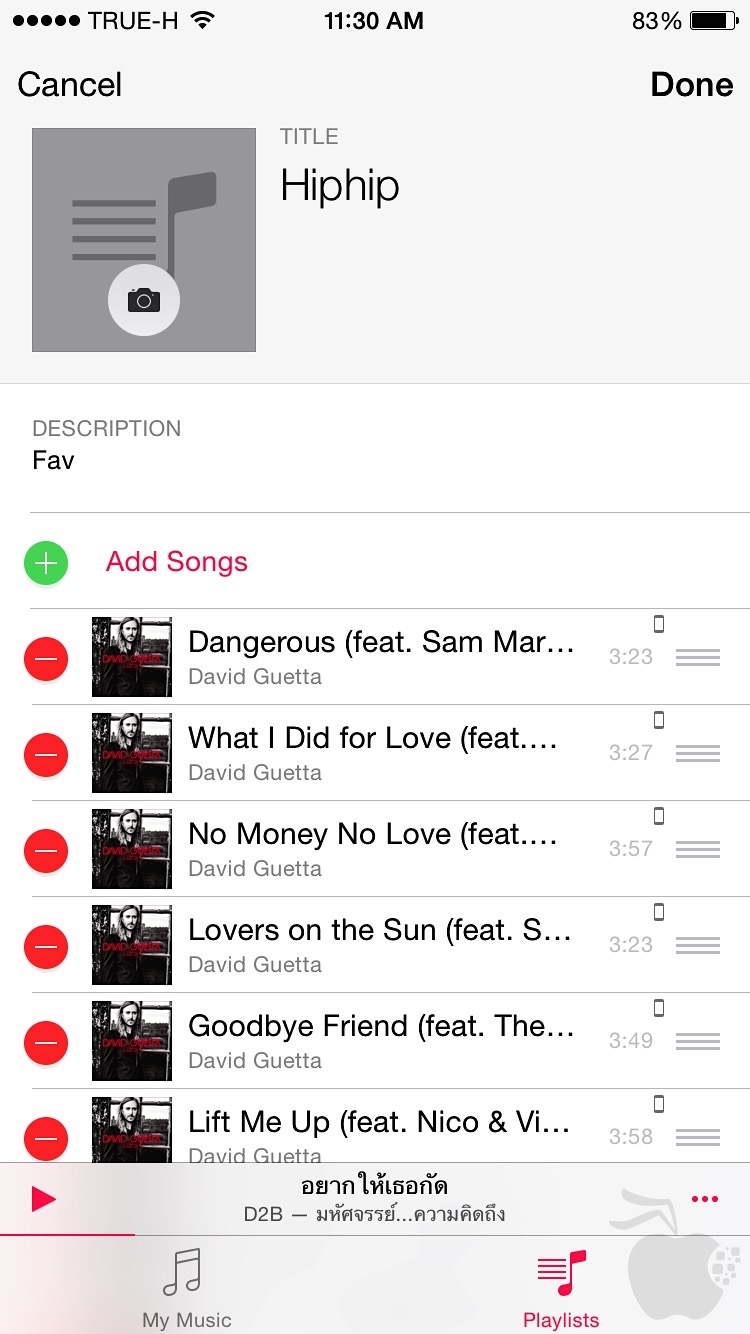
Task: Delete Lift Me Up from playlist
Action: click(46, 1138)
